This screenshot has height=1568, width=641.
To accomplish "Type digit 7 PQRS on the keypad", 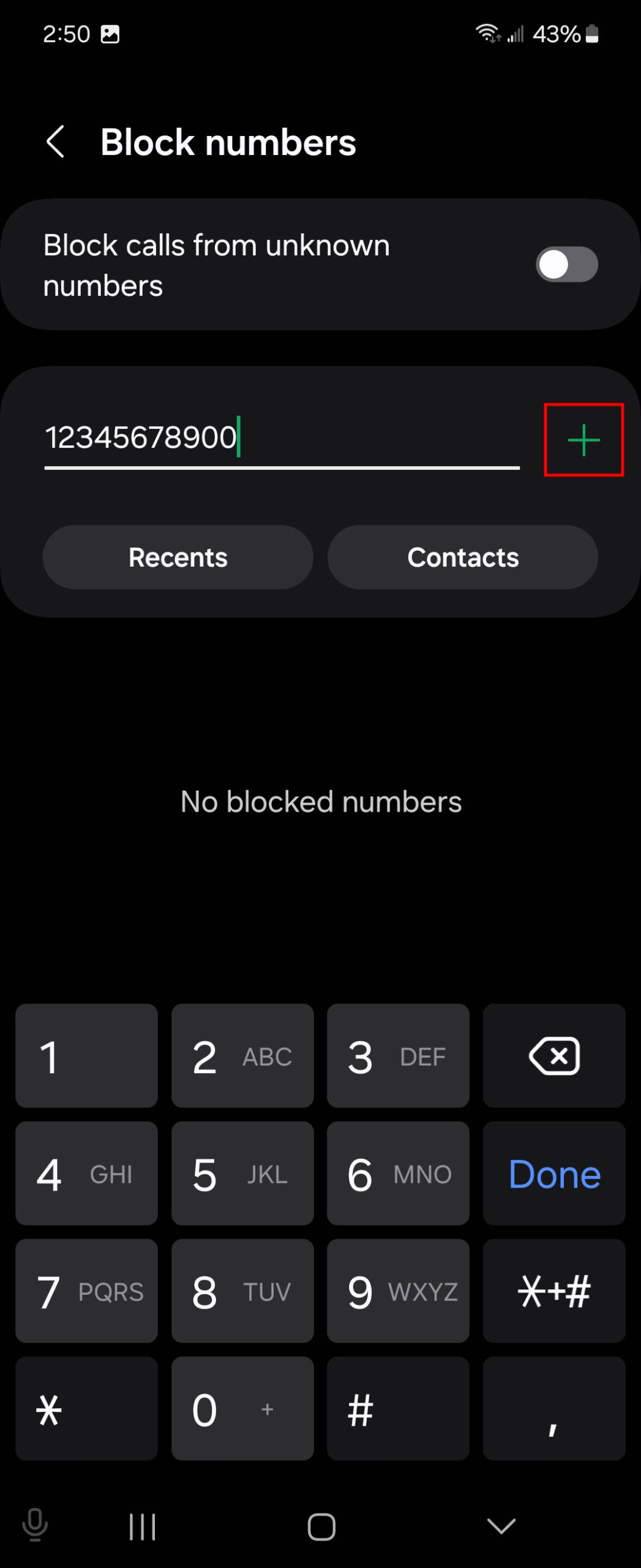I will tap(86, 1291).
